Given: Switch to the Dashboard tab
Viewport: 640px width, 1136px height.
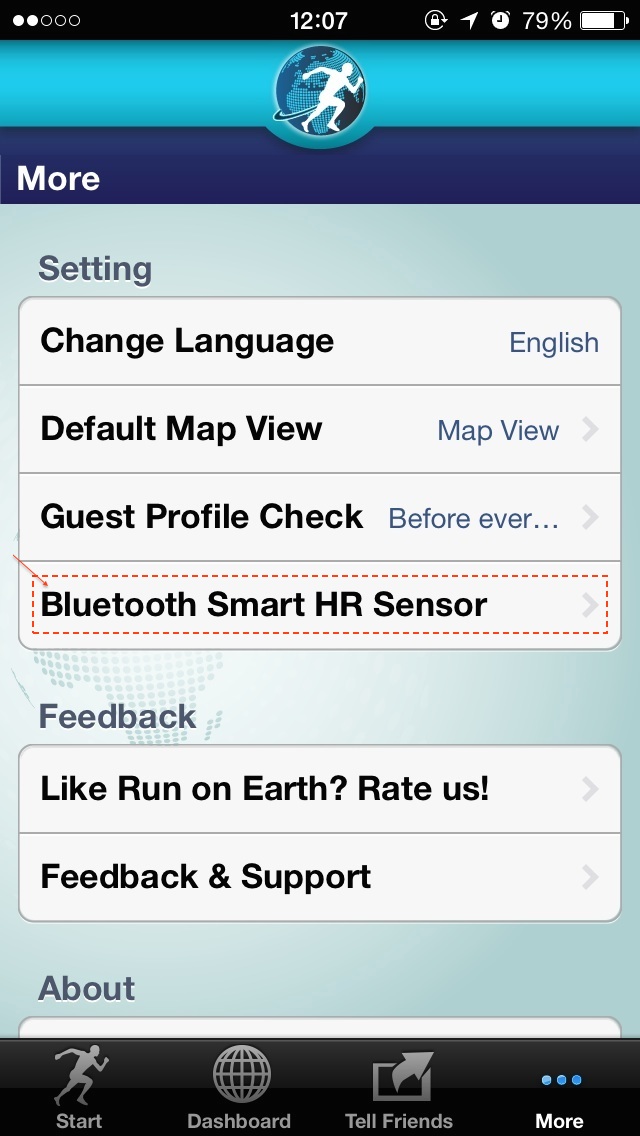Looking at the screenshot, I should (x=239, y=1088).
